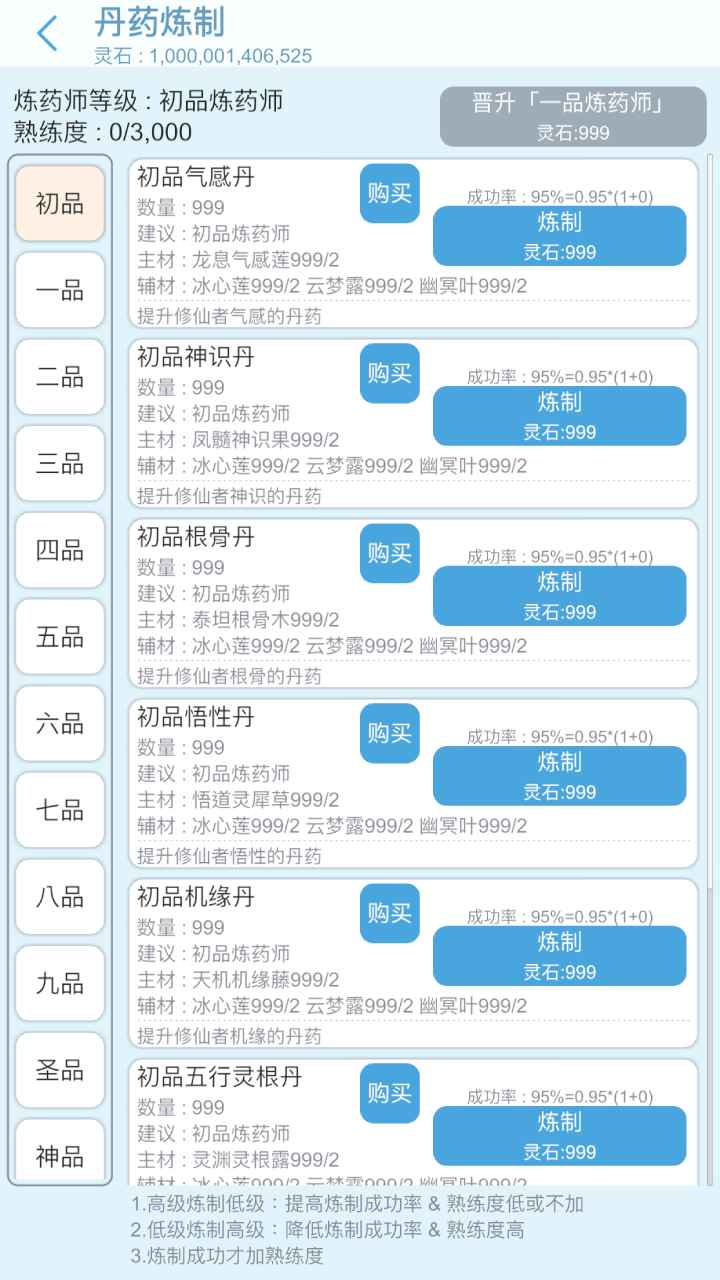Screen dimensions: 720x1280
Task: Open the 神品 tab
Action: tap(59, 1152)
